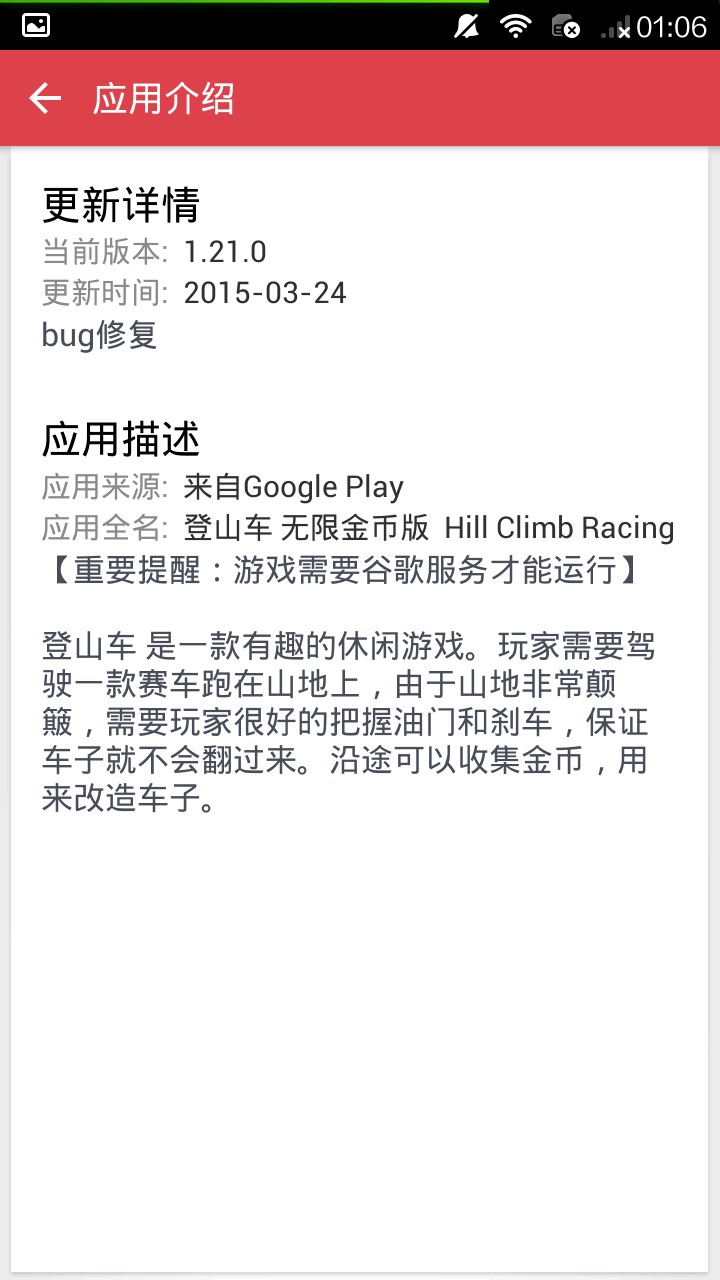Go back from the 应用介绍 page
The image size is (720, 1280).
pyautogui.click(x=45, y=98)
